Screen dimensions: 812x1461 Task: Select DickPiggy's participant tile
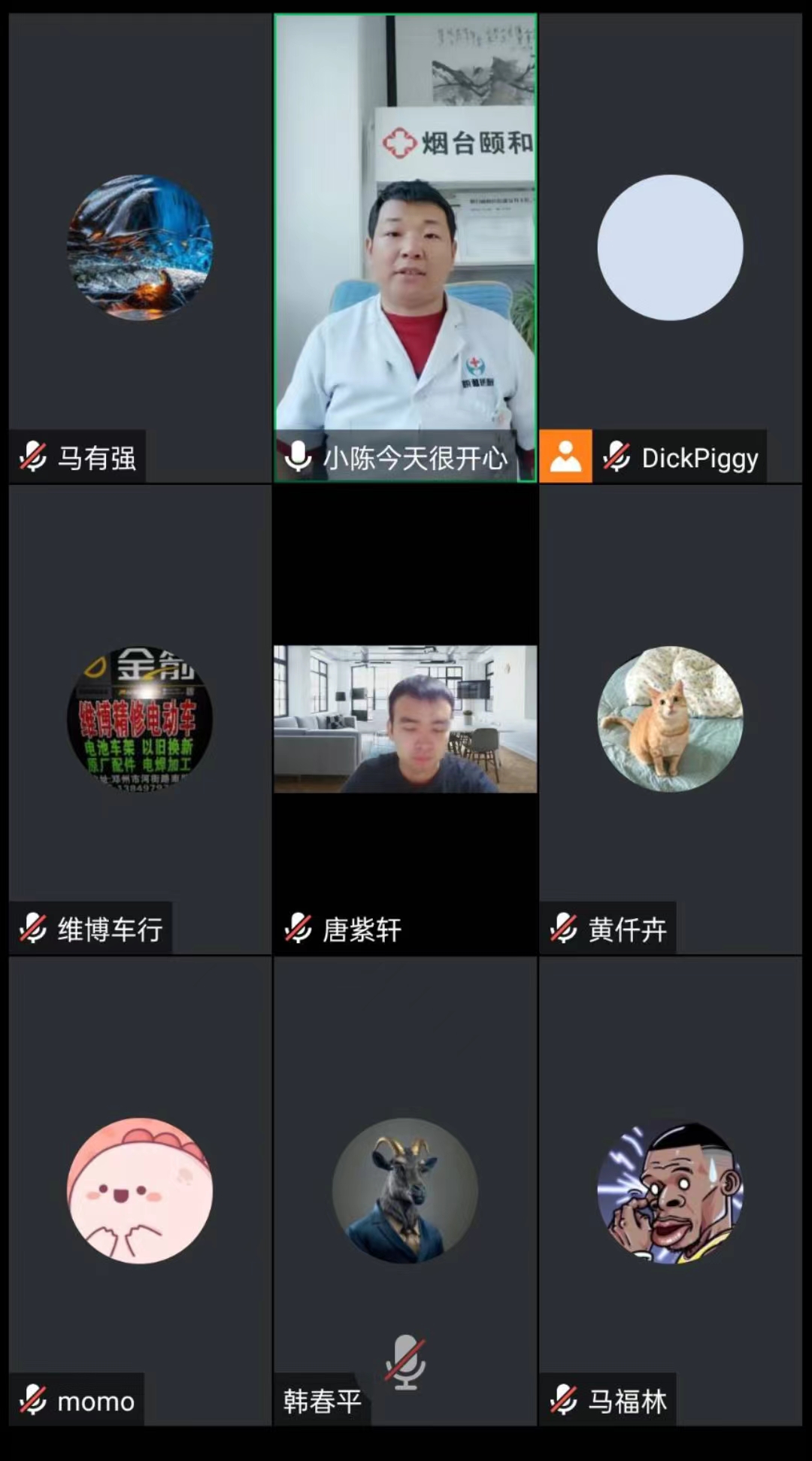tap(670, 248)
